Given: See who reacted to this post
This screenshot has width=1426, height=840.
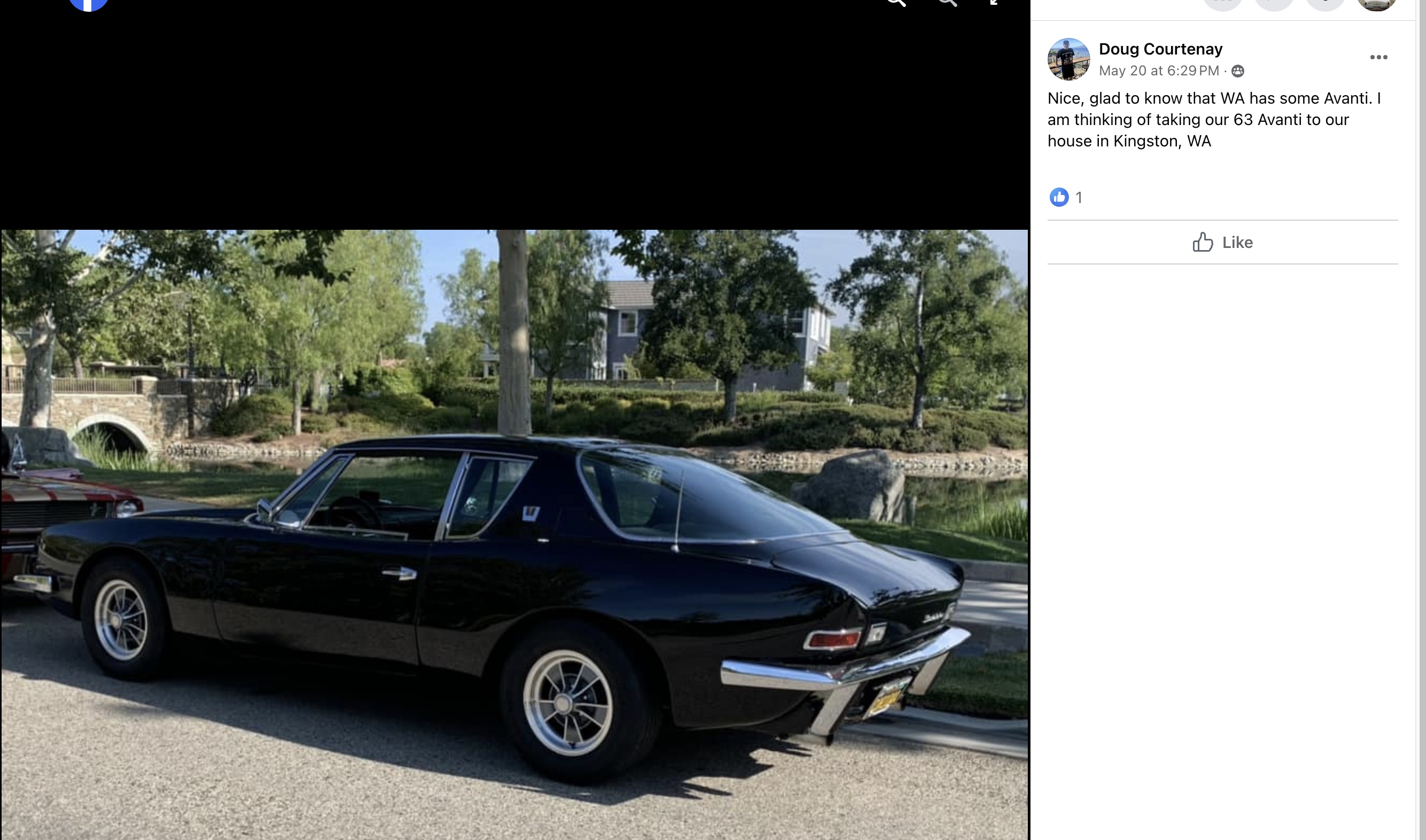Looking at the screenshot, I should pos(1065,198).
